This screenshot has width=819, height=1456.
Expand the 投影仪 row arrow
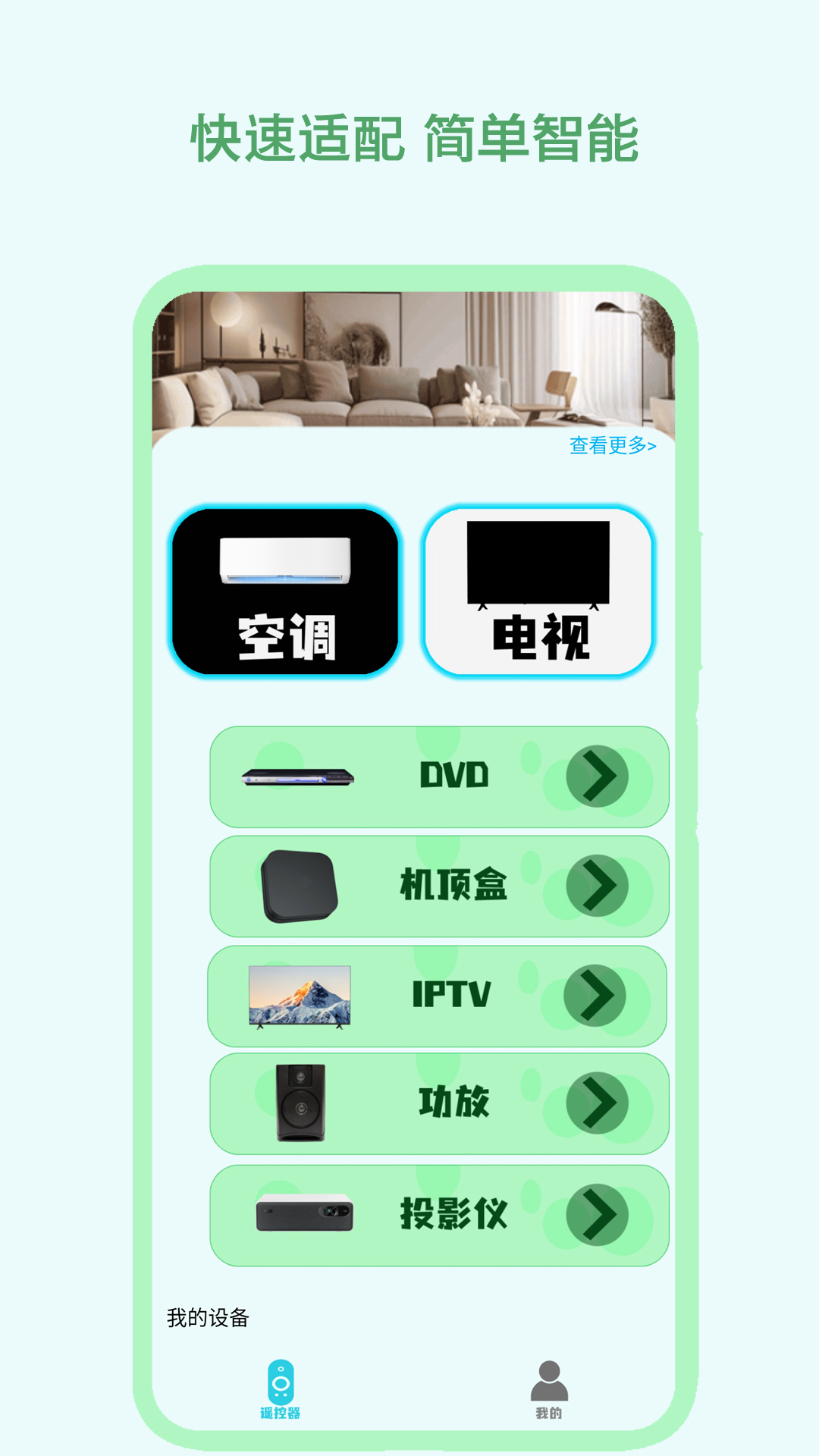(599, 1212)
